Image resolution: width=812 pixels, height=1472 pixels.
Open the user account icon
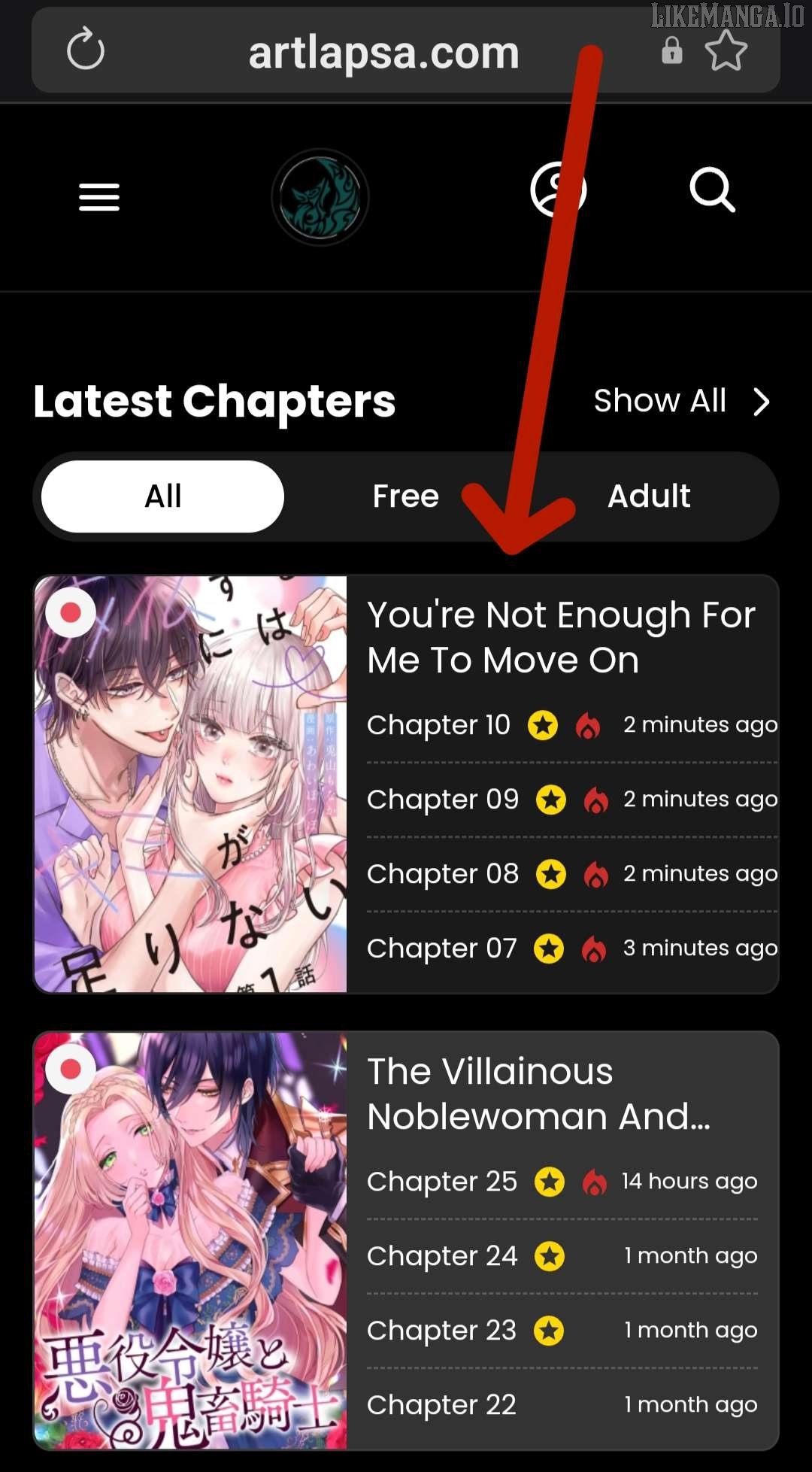coord(557,190)
